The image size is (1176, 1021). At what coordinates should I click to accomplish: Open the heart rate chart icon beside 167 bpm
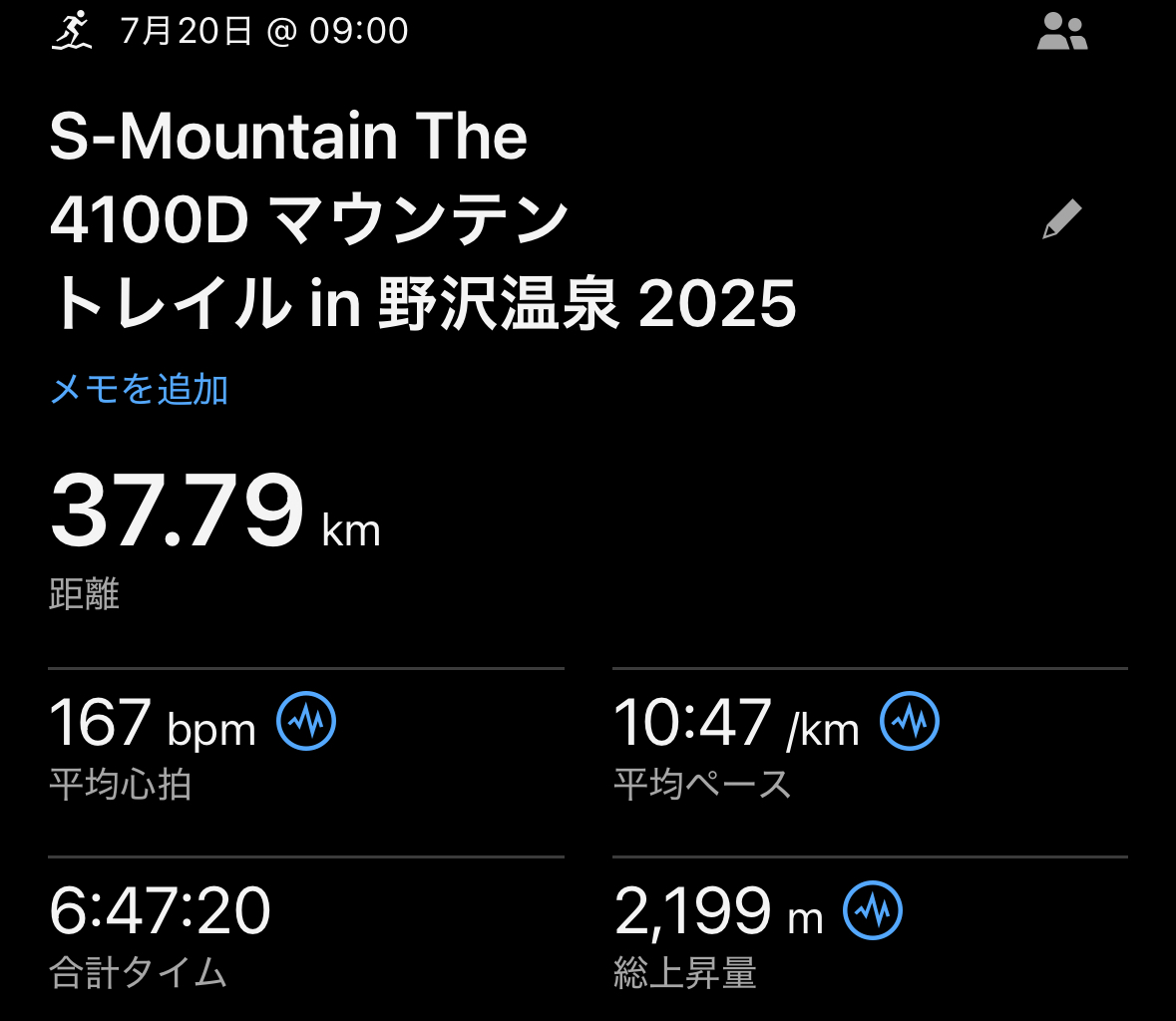coord(306,721)
